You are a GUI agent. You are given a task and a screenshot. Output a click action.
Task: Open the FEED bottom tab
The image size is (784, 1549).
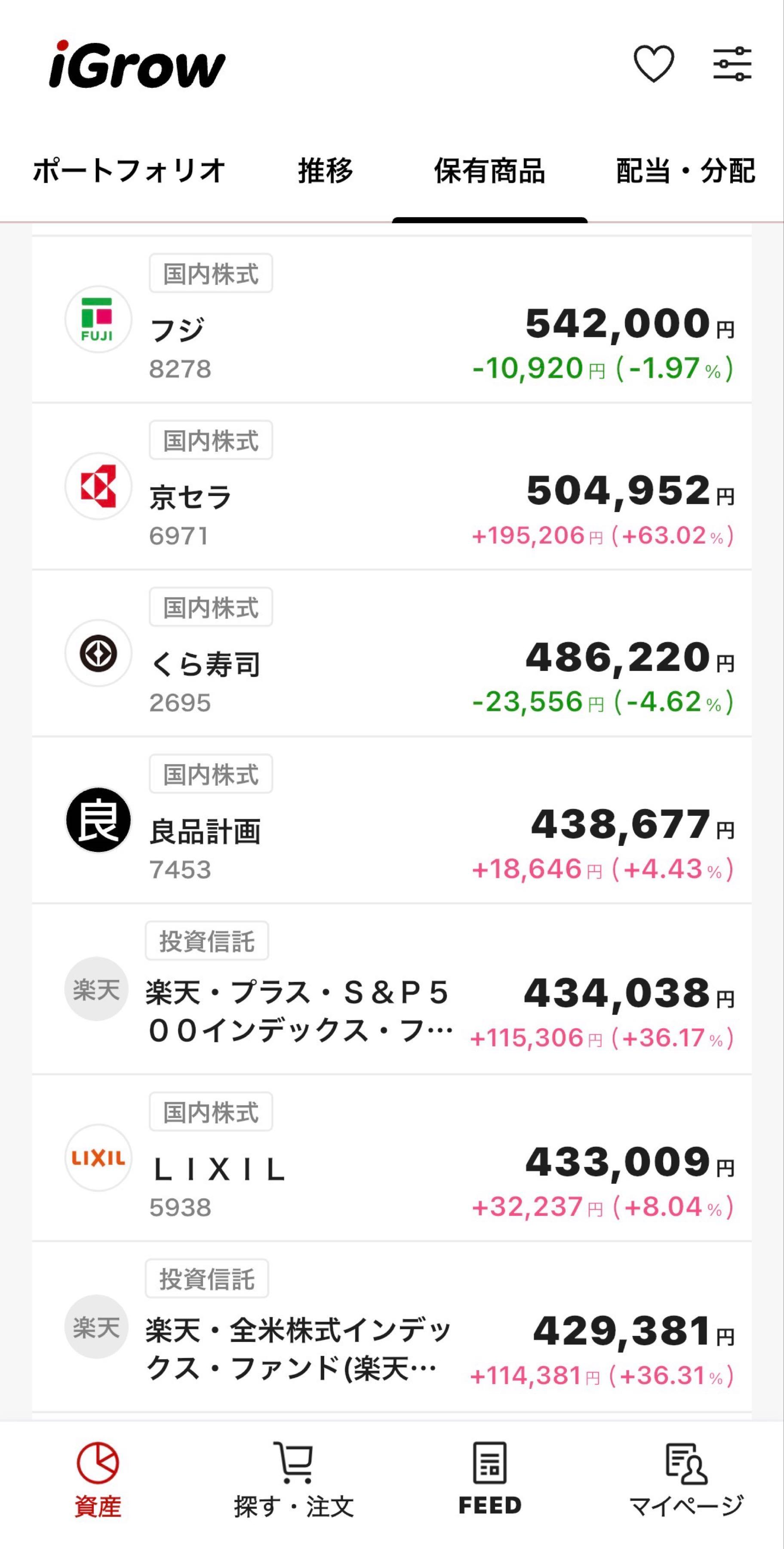pyautogui.click(x=490, y=1480)
